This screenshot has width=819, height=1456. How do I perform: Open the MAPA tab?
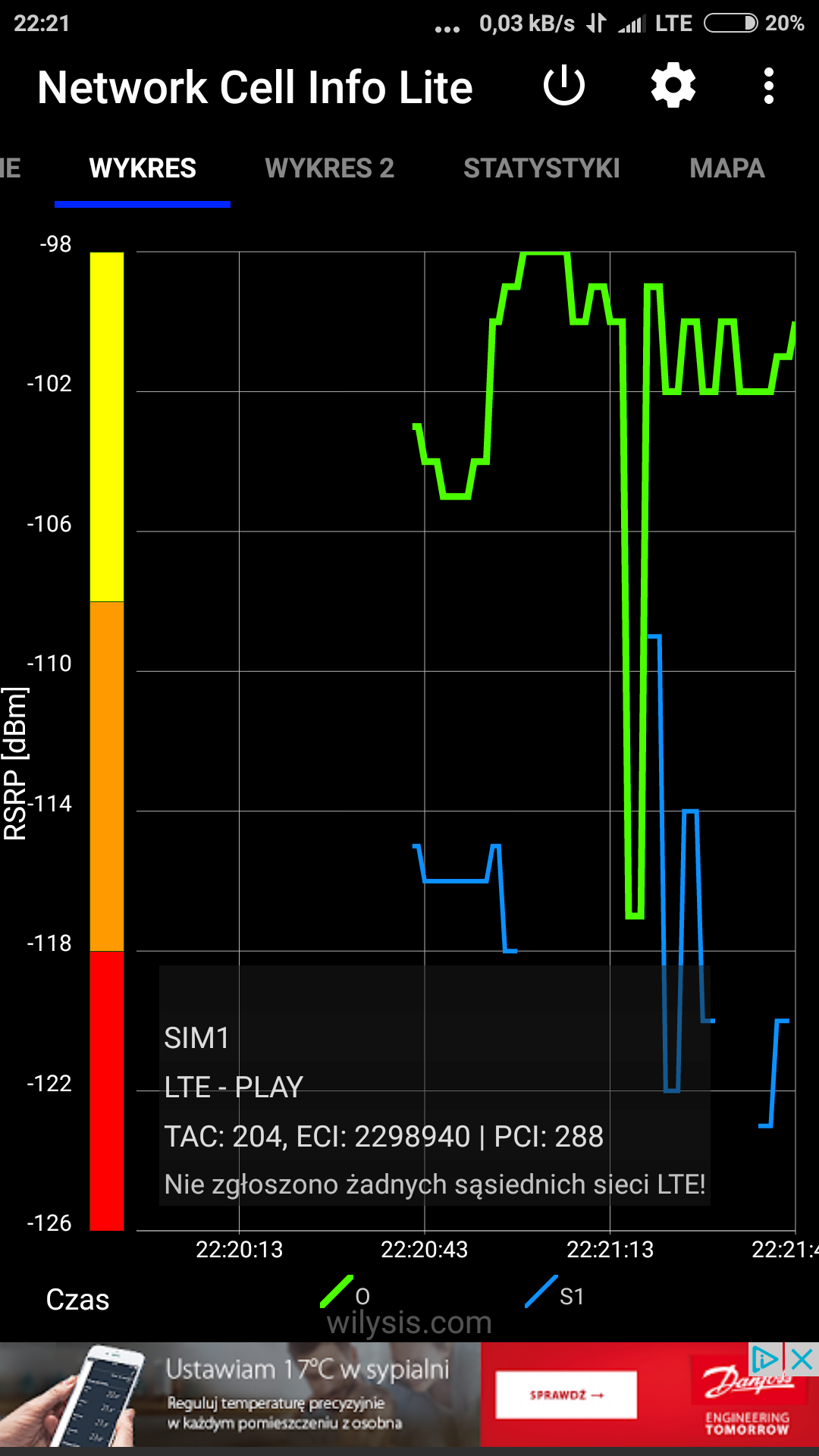pyautogui.click(x=727, y=168)
